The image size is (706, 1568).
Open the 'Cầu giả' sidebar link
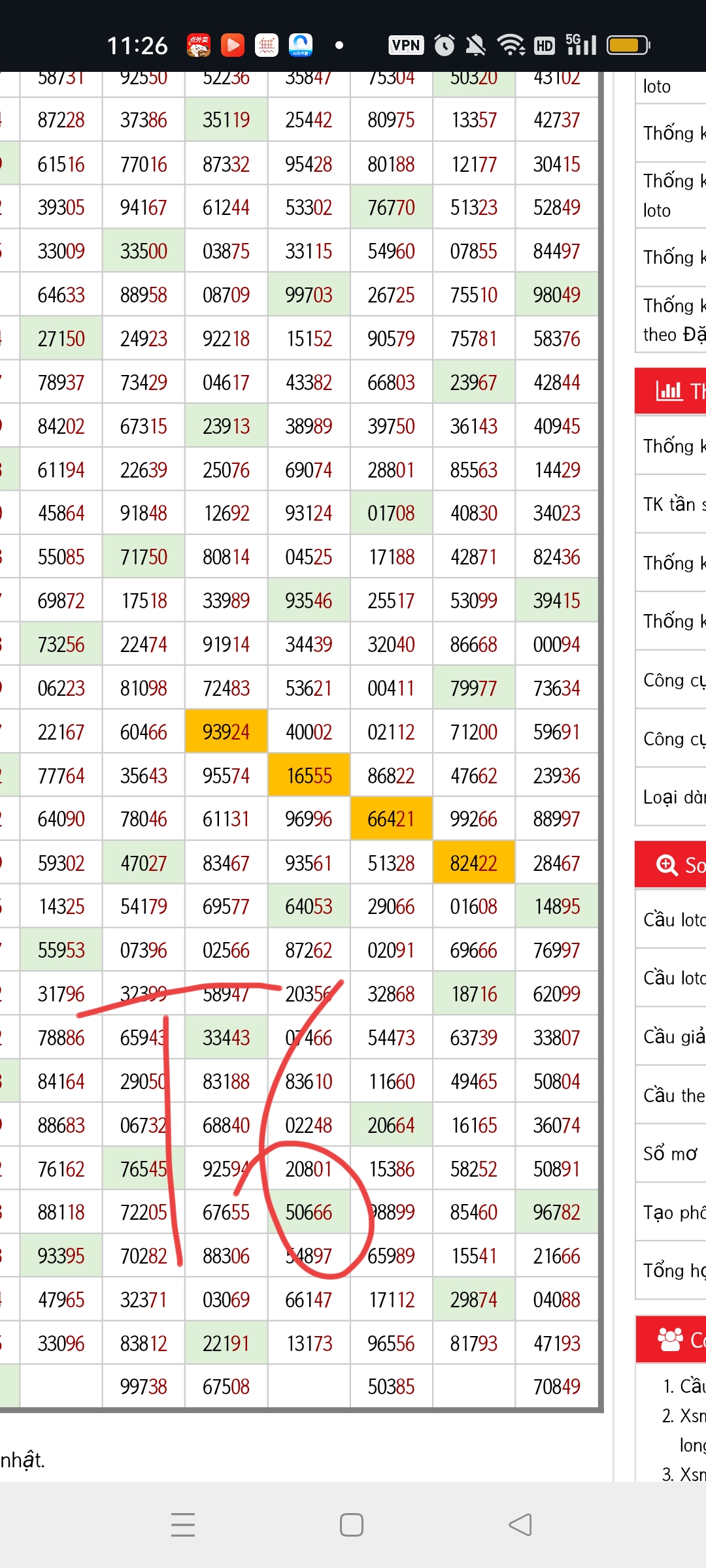(x=673, y=1037)
